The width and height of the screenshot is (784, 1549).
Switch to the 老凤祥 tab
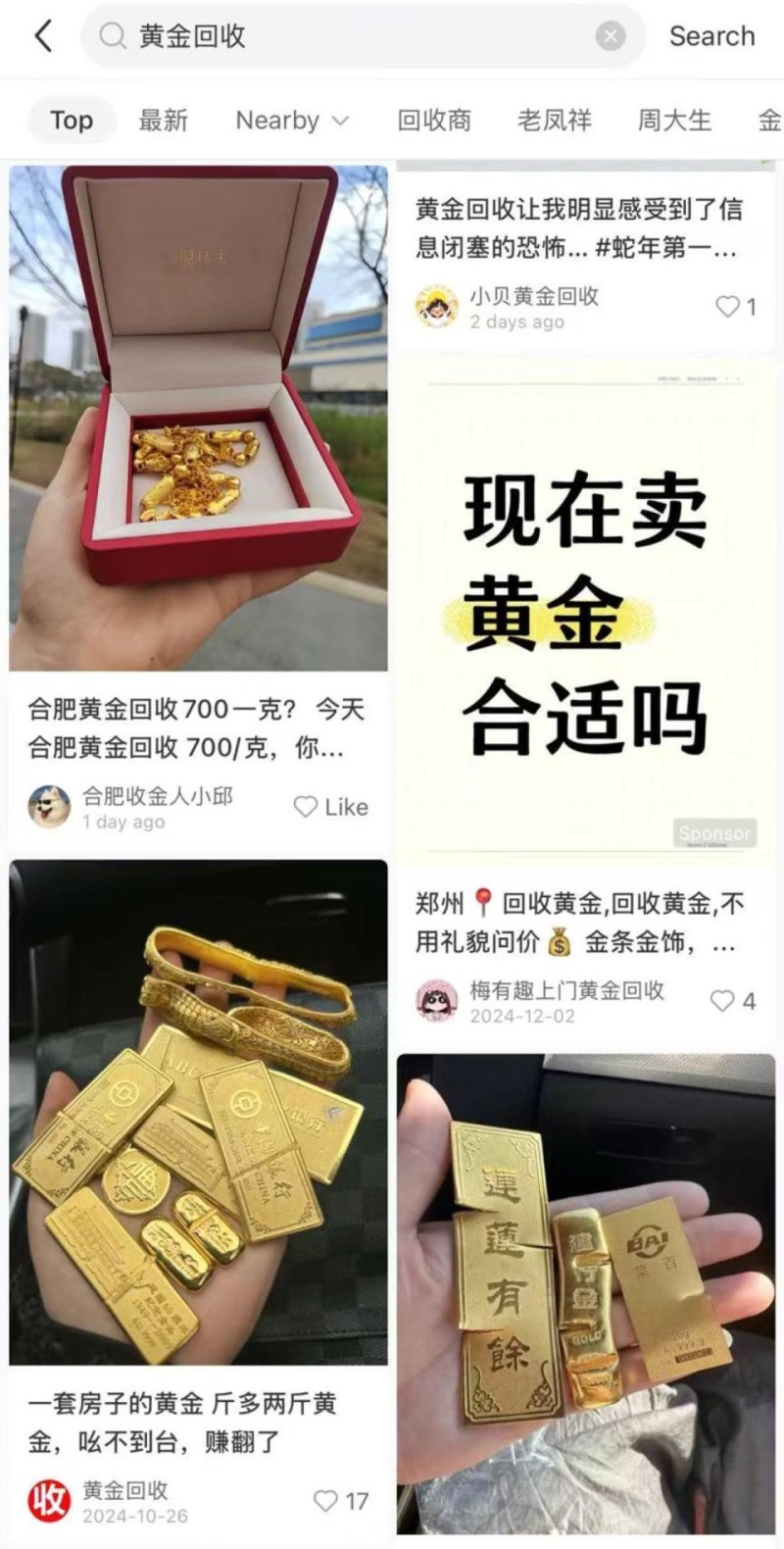click(x=555, y=121)
